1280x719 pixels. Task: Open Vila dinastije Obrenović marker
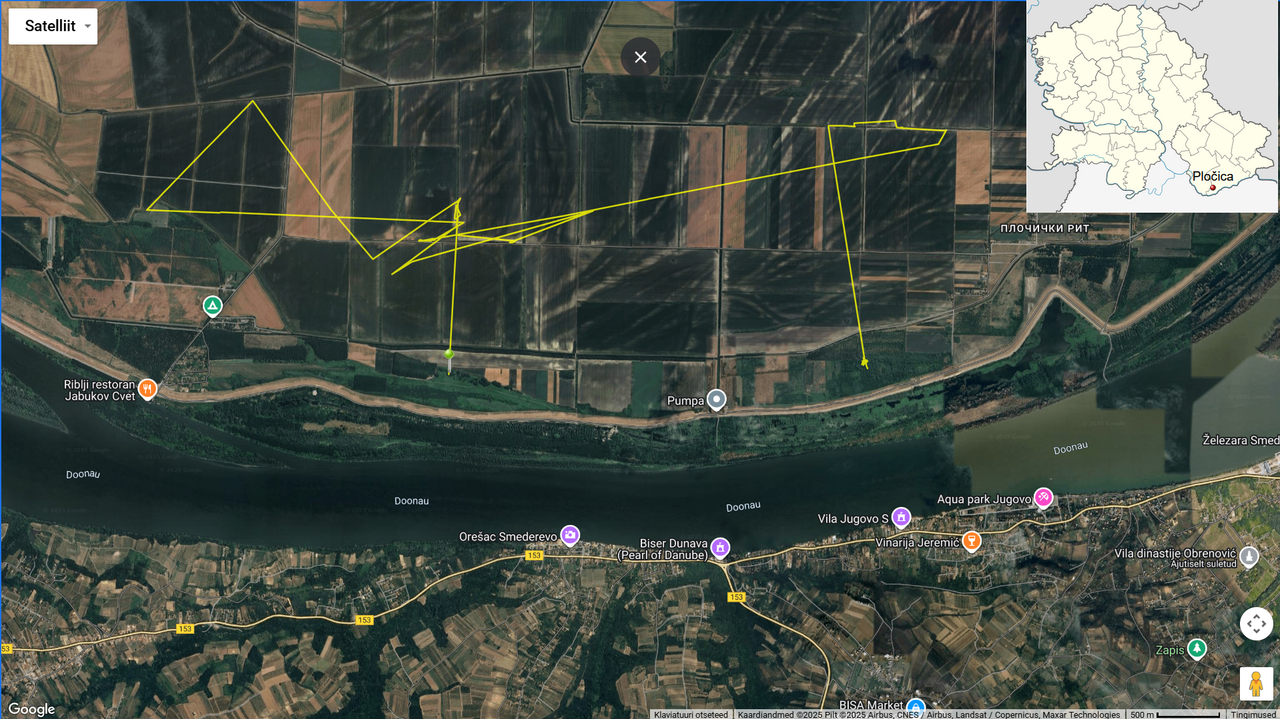click(x=1248, y=554)
